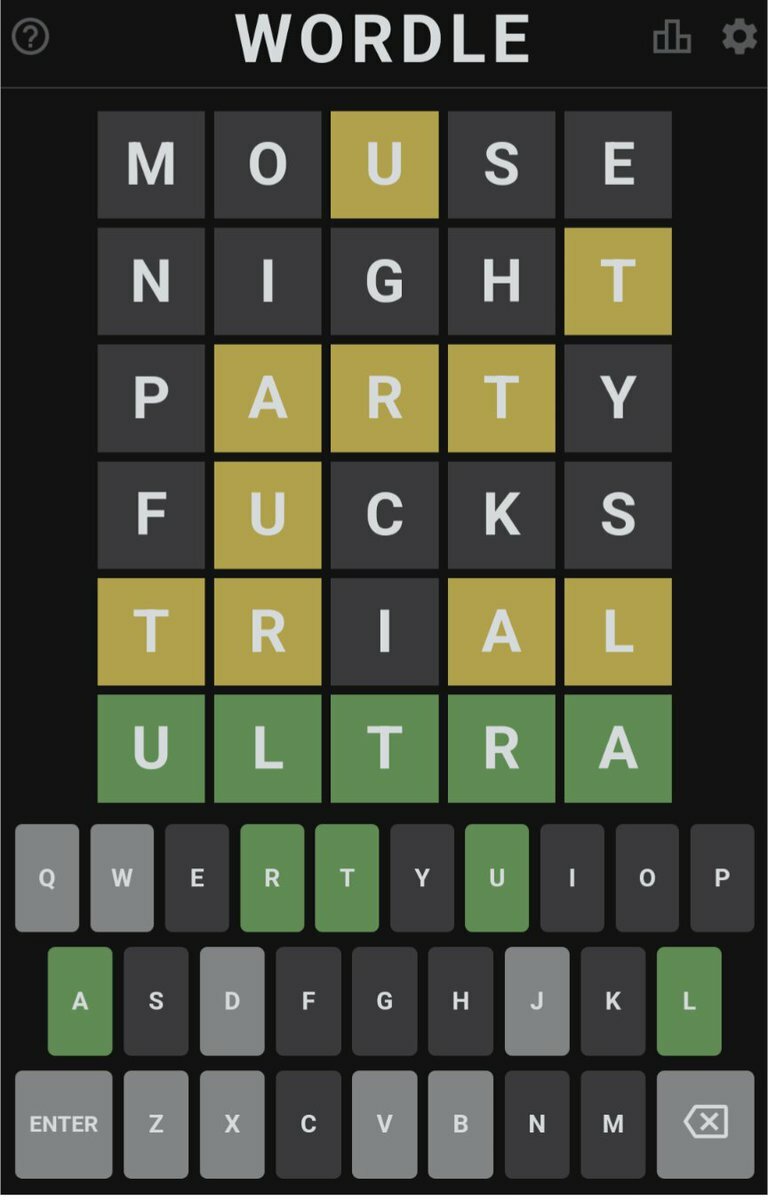
Task: Open the help question mark icon
Action: click(x=30, y=38)
